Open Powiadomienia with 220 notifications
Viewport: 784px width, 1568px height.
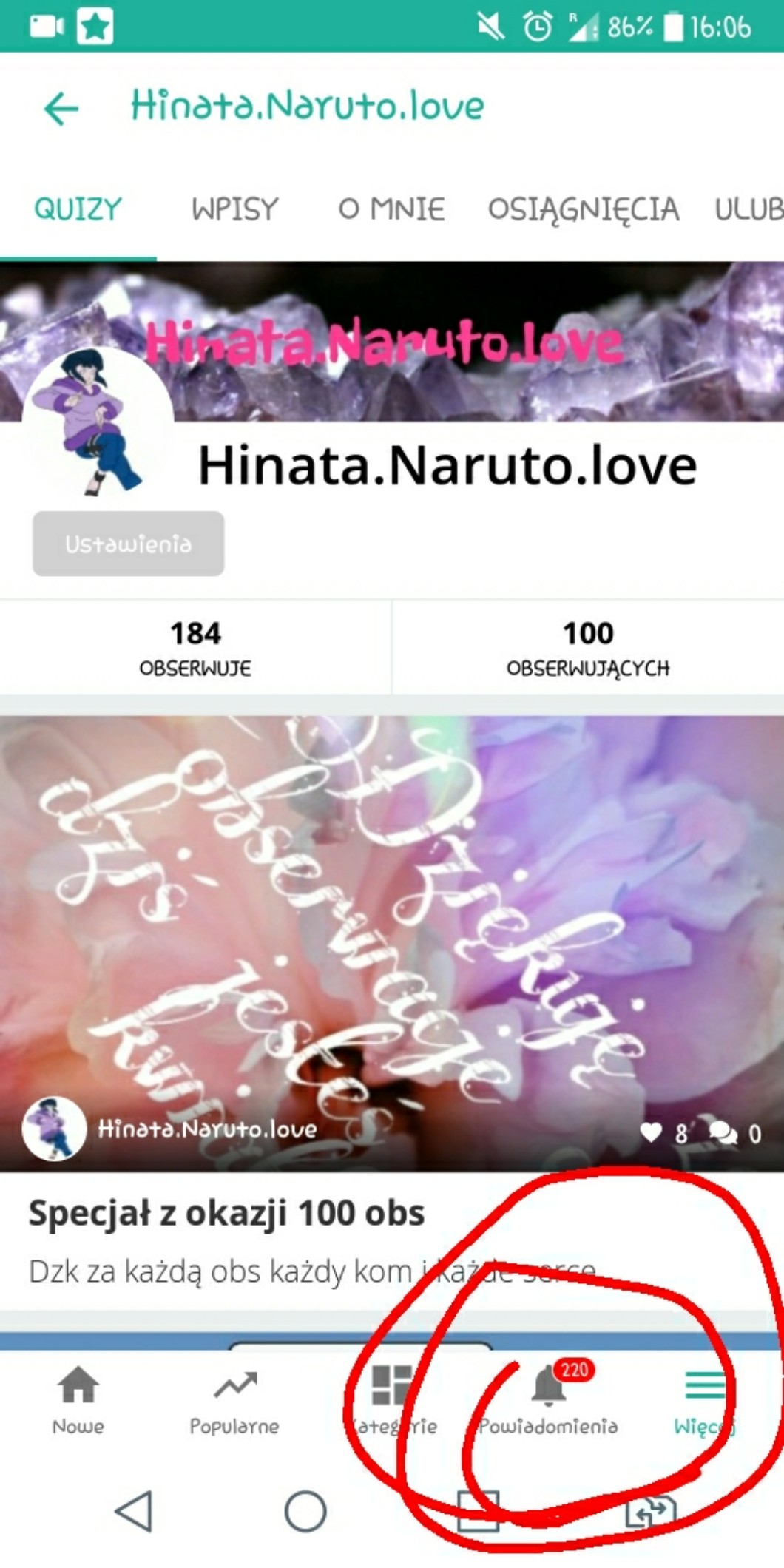pyautogui.click(x=548, y=1399)
